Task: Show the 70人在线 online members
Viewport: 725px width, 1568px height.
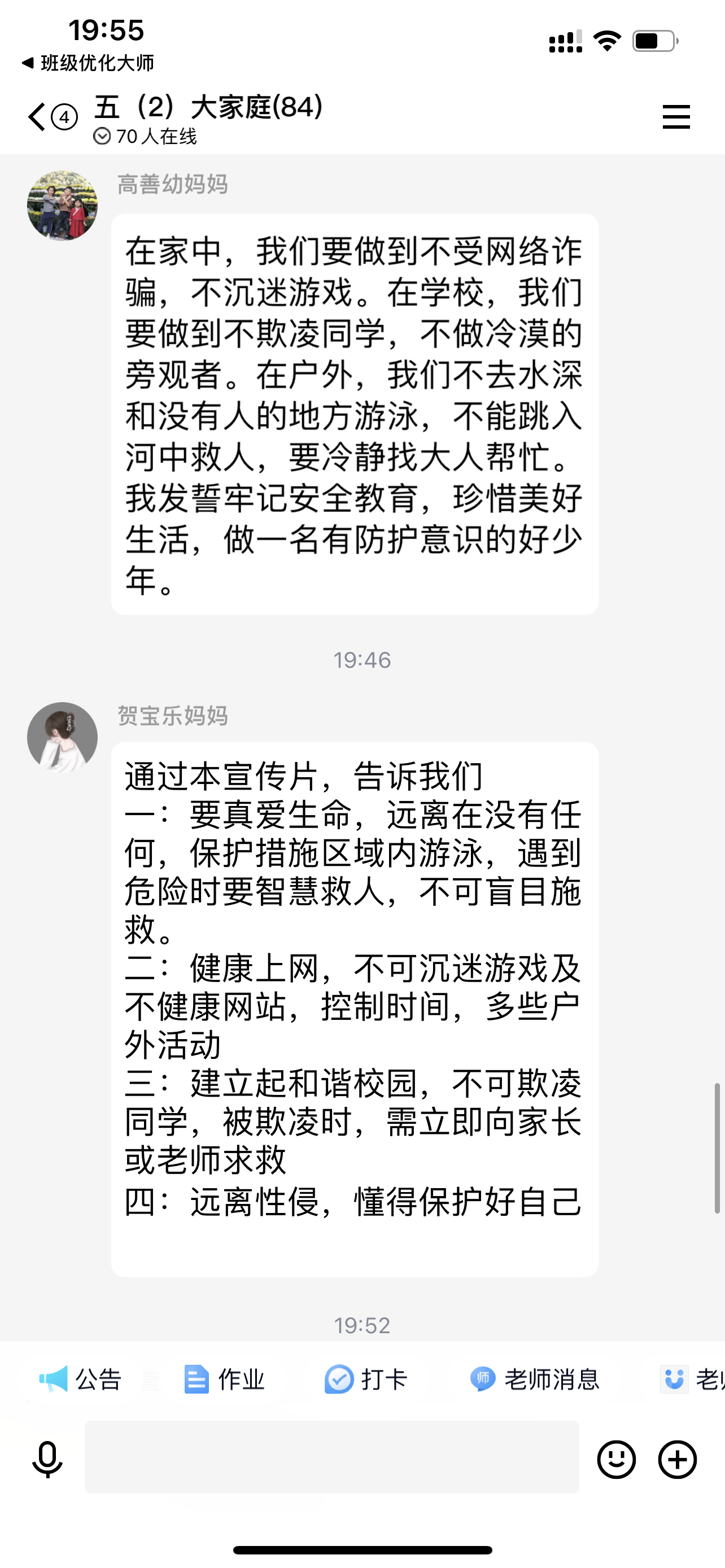Action: pos(146,137)
